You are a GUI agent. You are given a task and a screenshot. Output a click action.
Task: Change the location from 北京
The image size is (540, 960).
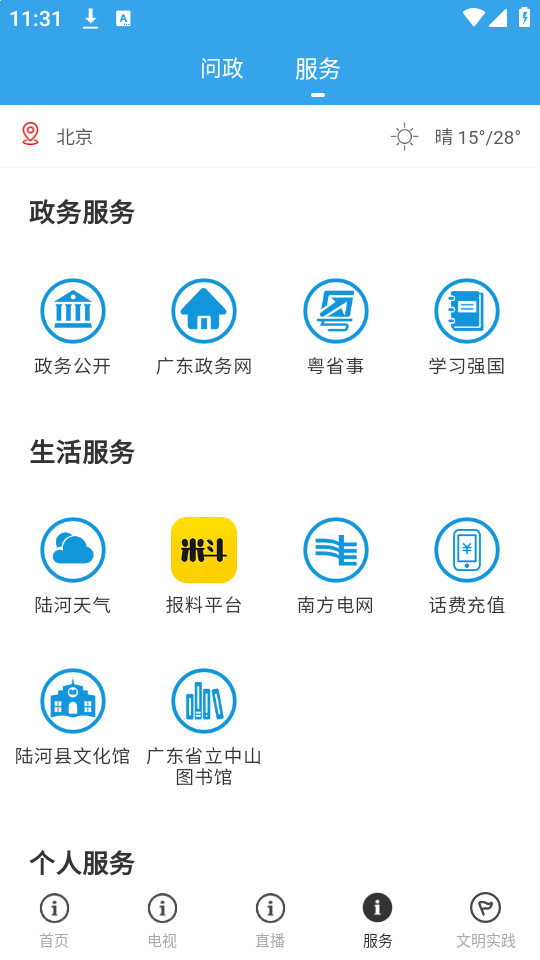tap(57, 136)
